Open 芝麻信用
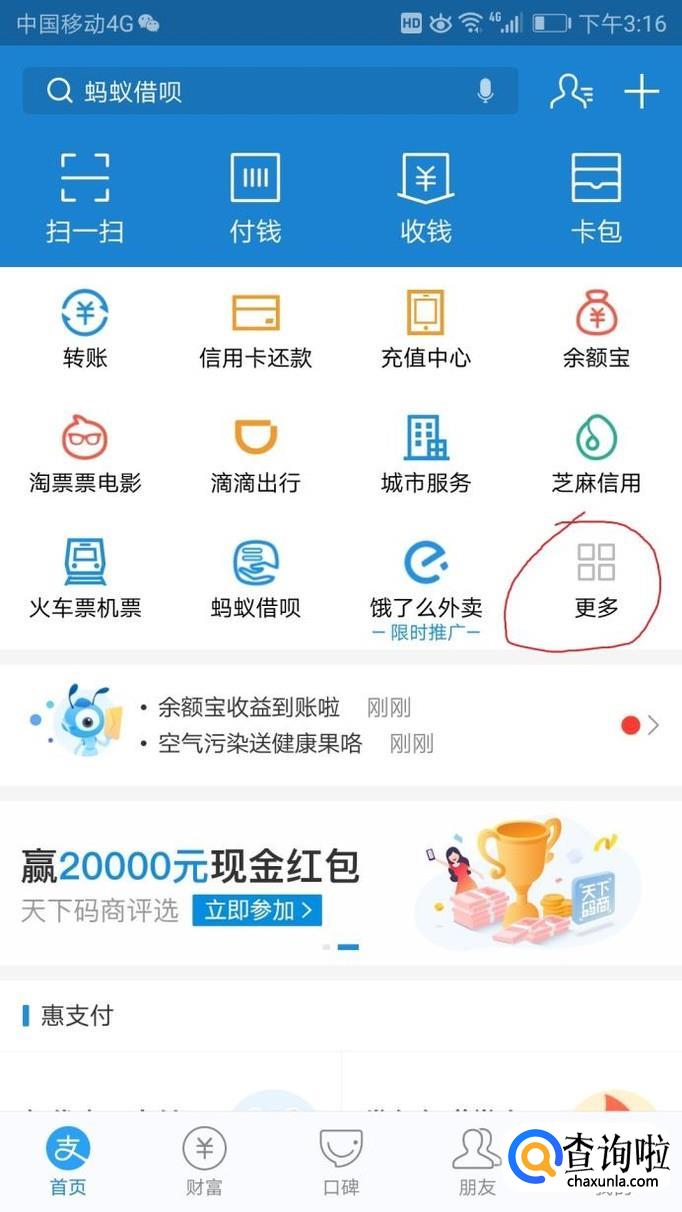The width and height of the screenshot is (682, 1212). [596, 454]
